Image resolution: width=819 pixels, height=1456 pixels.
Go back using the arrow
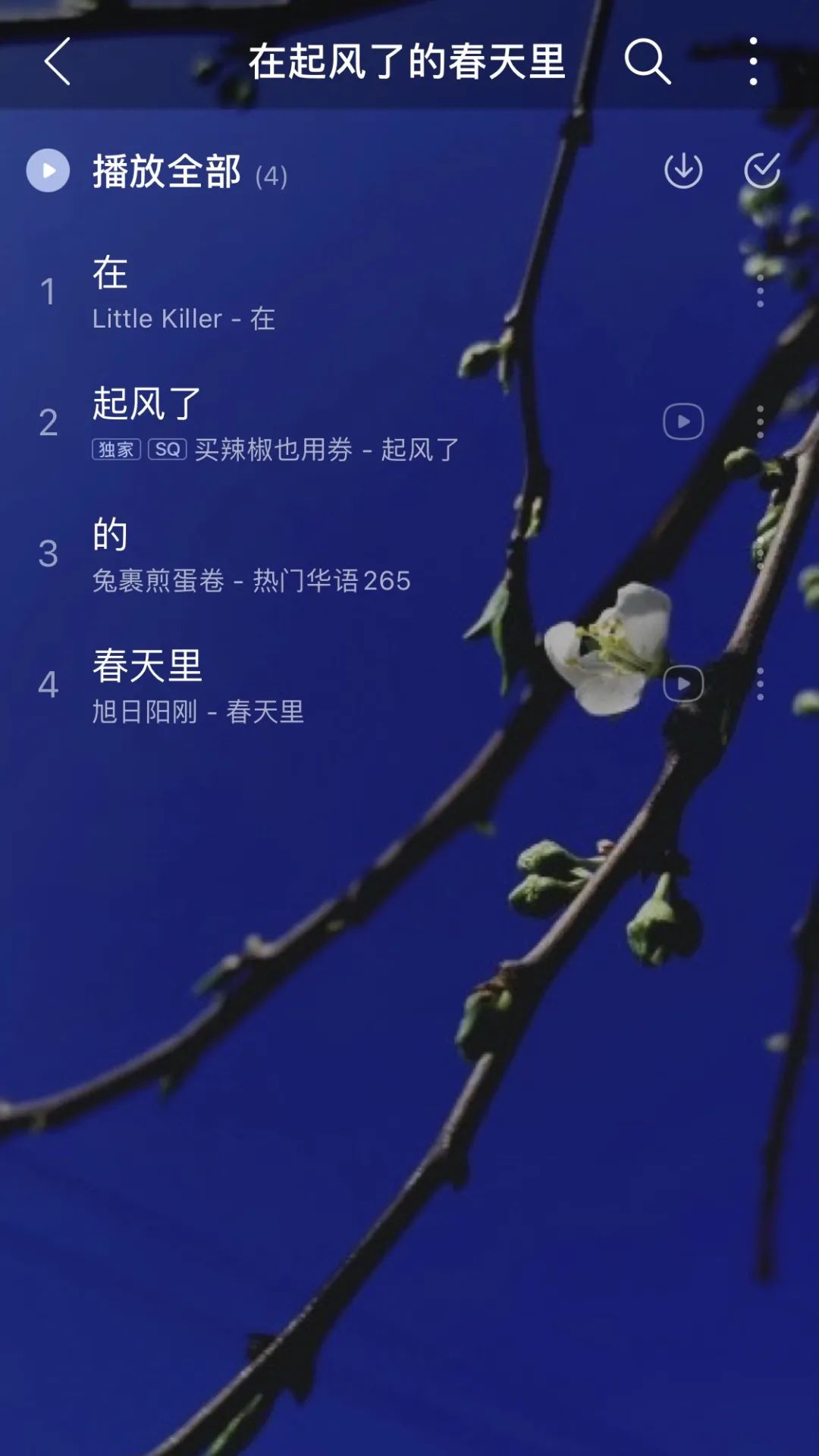pyautogui.click(x=58, y=61)
